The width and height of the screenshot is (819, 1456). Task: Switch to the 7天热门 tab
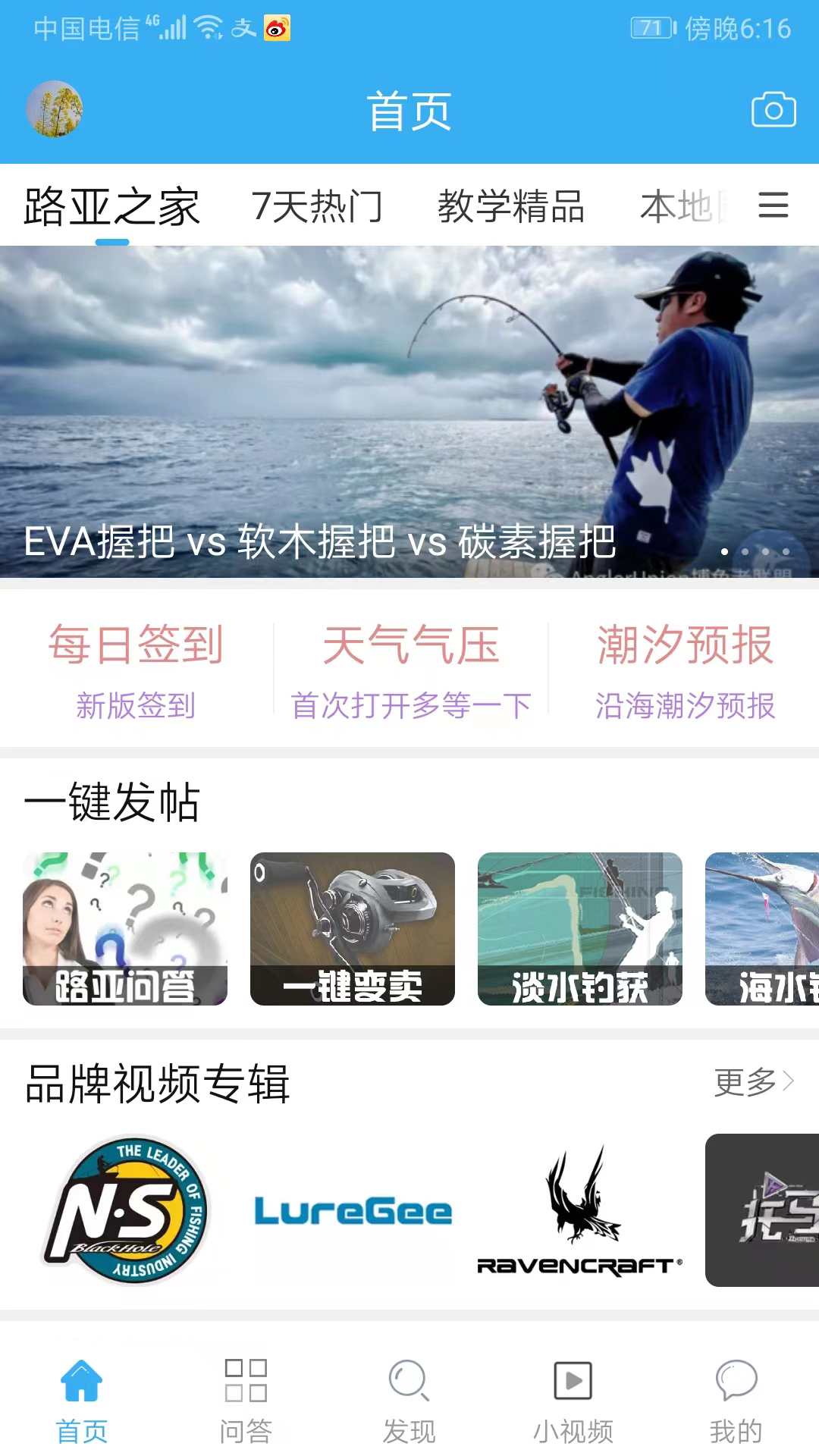pyautogui.click(x=318, y=206)
